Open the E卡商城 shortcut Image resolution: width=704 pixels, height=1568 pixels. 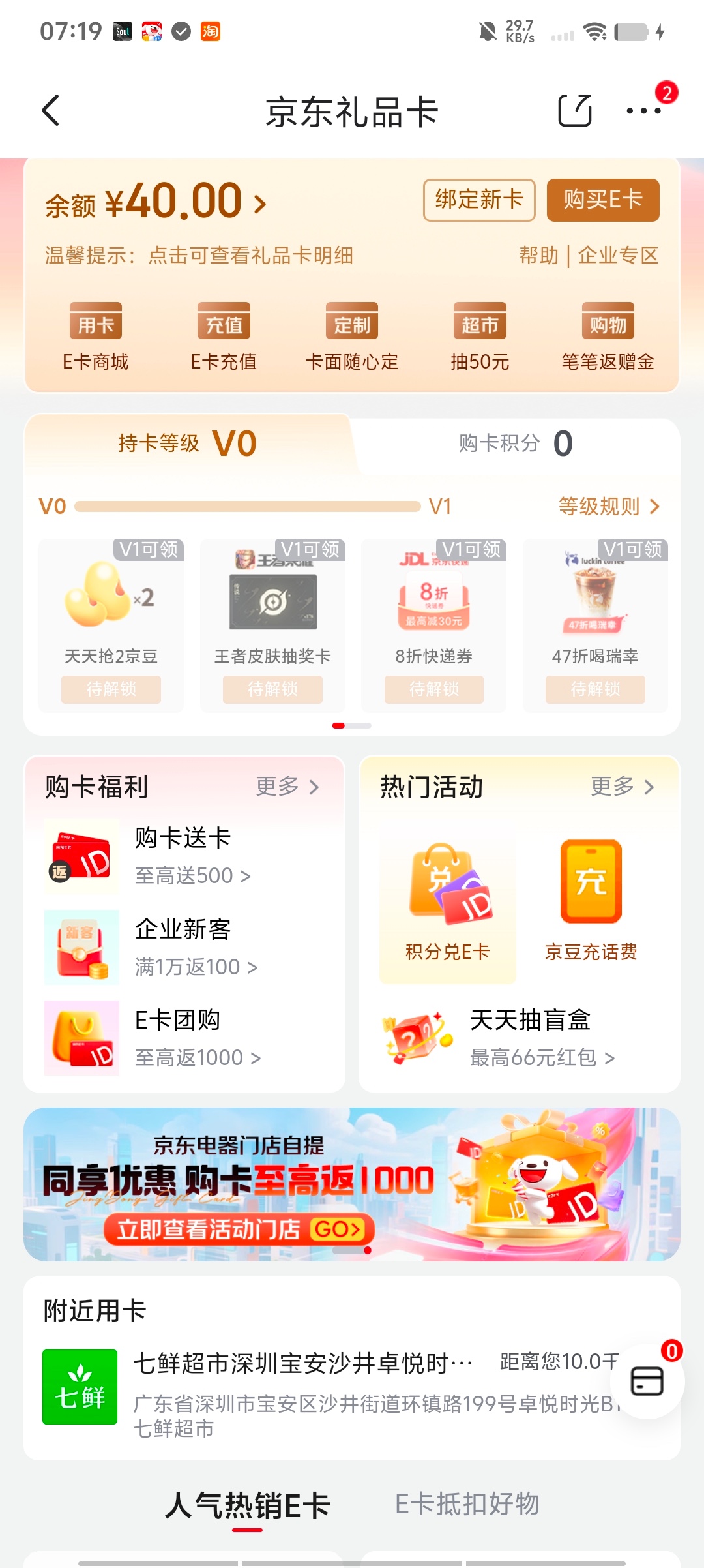click(x=96, y=337)
